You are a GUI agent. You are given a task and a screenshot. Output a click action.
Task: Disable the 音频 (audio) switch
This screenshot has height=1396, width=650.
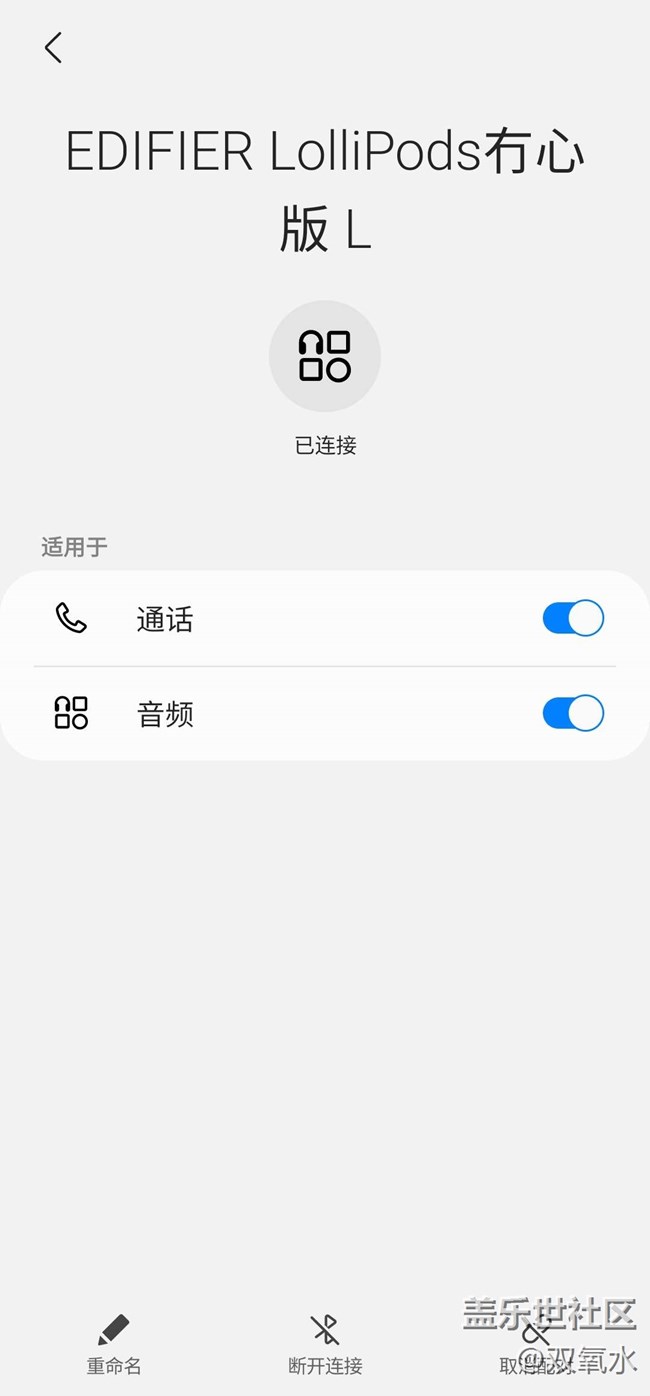(x=573, y=714)
